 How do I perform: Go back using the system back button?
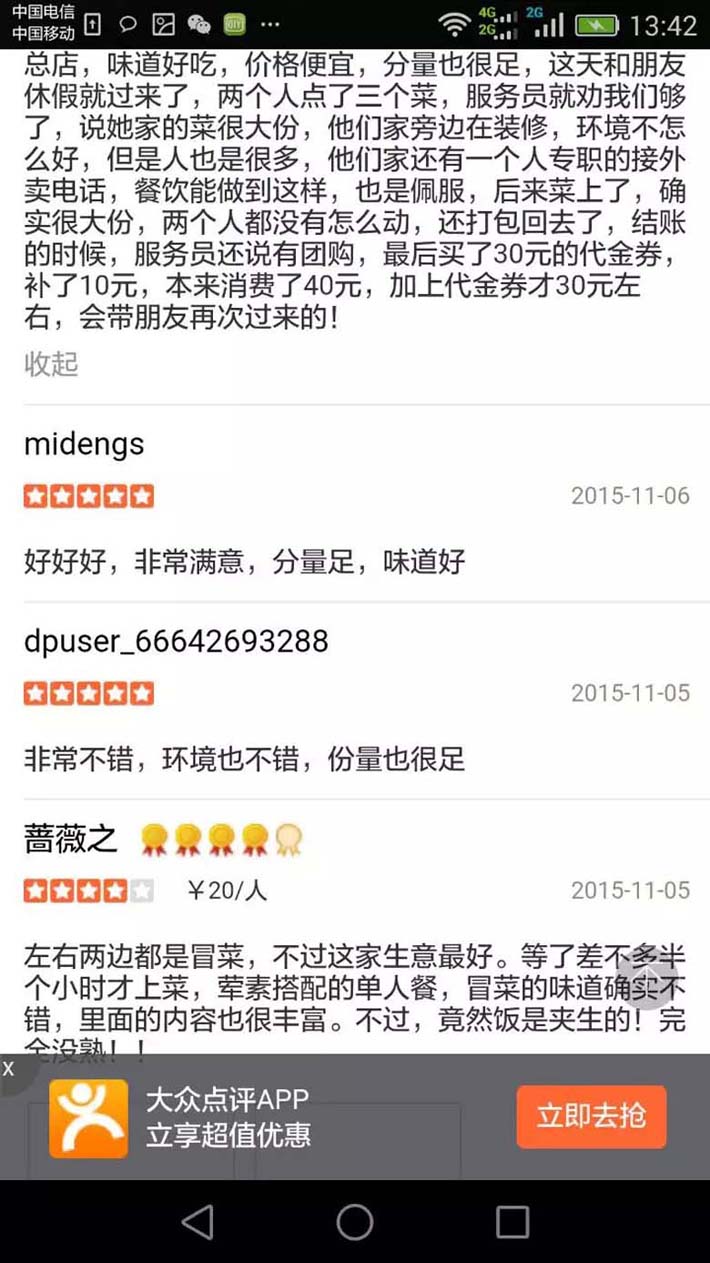(x=198, y=1221)
